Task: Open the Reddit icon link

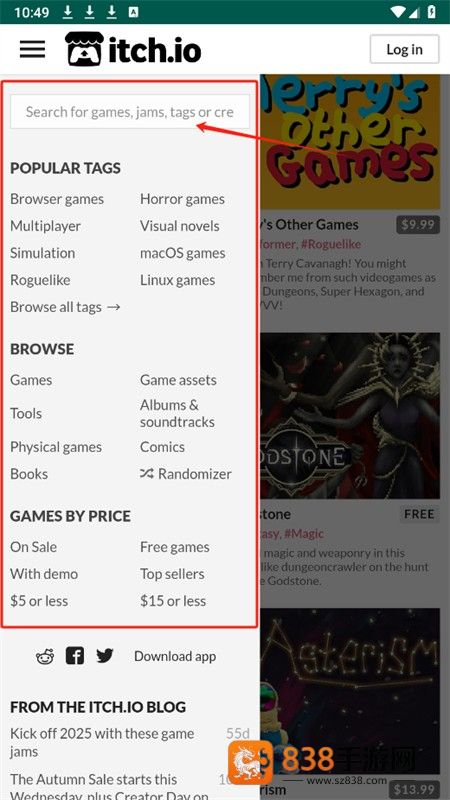Action: [x=45, y=656]
